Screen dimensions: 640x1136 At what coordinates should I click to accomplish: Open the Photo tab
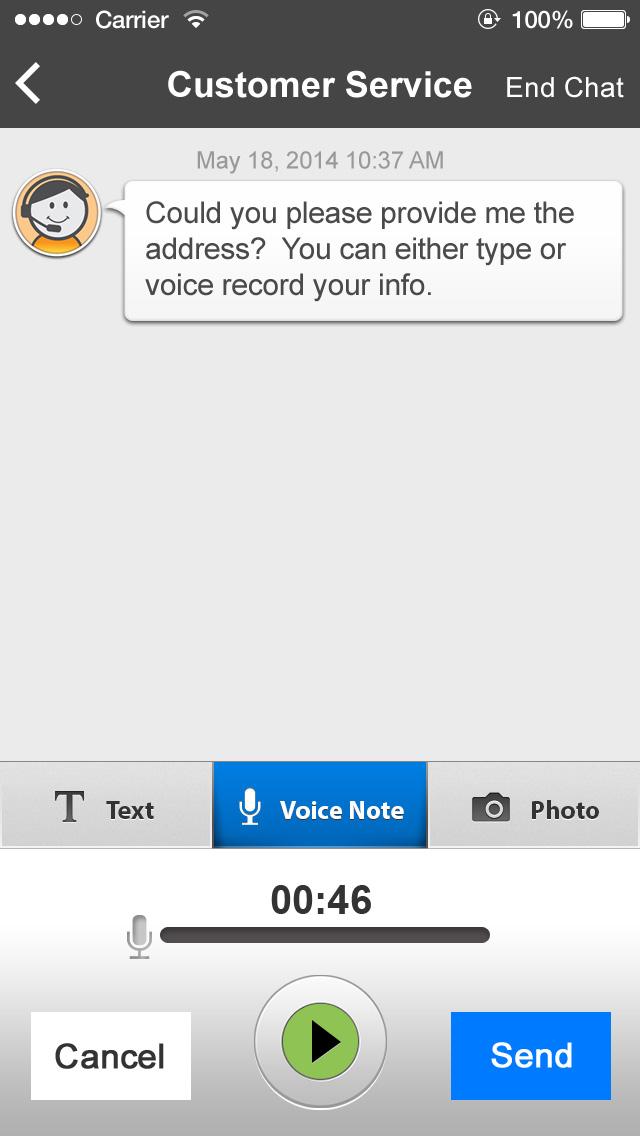pyautogui.click(x=534, y=806)
